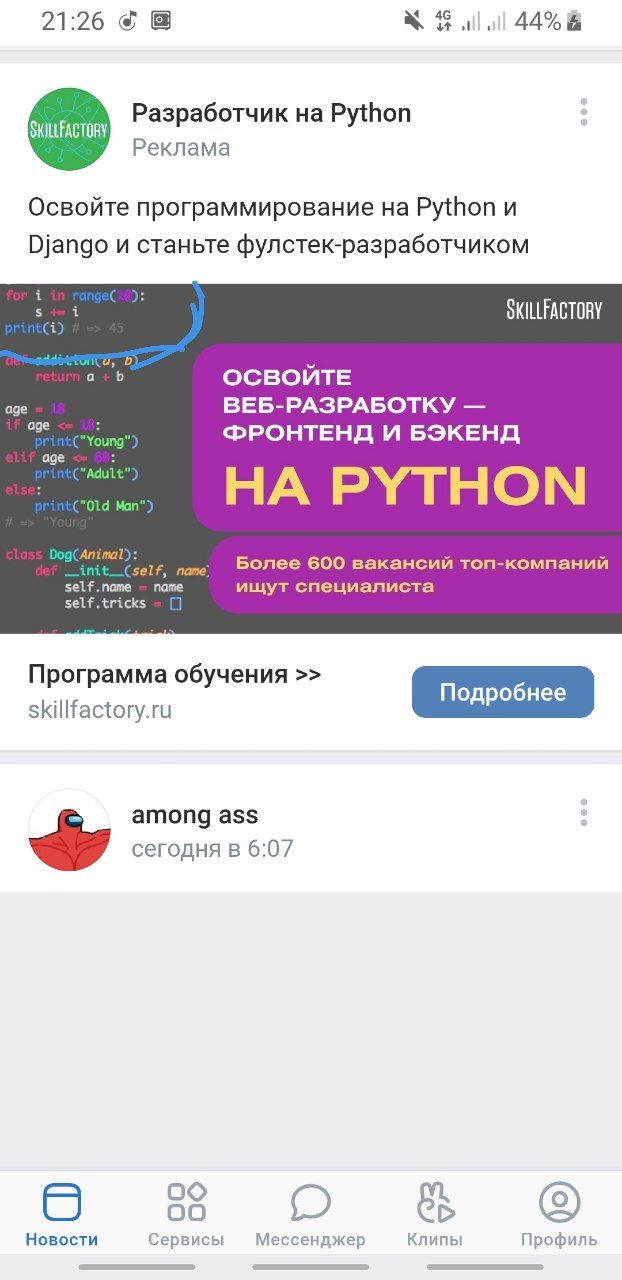The height and width of the screenshot is (1280, 622).
Task: Follow the Программа обучения link
Action: click(174, 674)
